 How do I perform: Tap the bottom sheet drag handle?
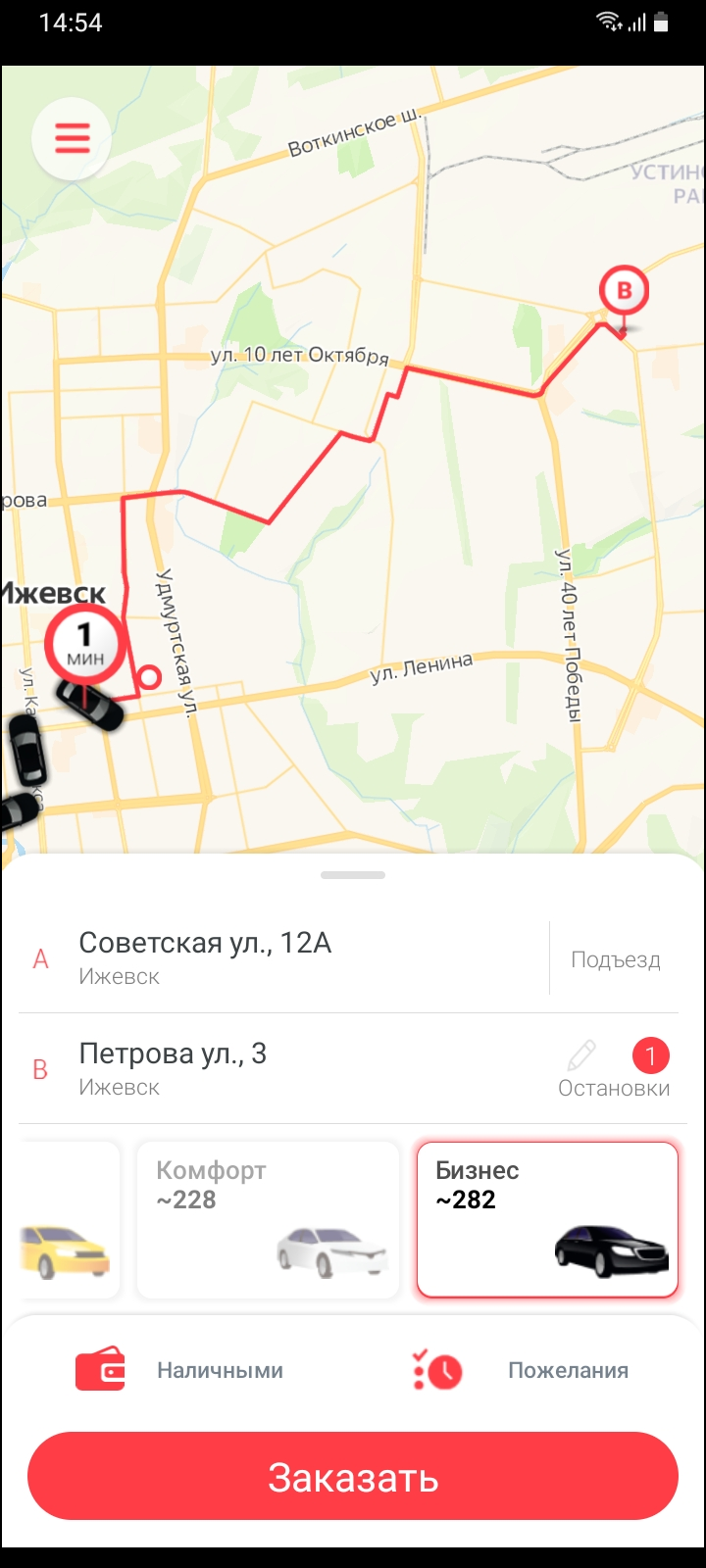point(353,874)
